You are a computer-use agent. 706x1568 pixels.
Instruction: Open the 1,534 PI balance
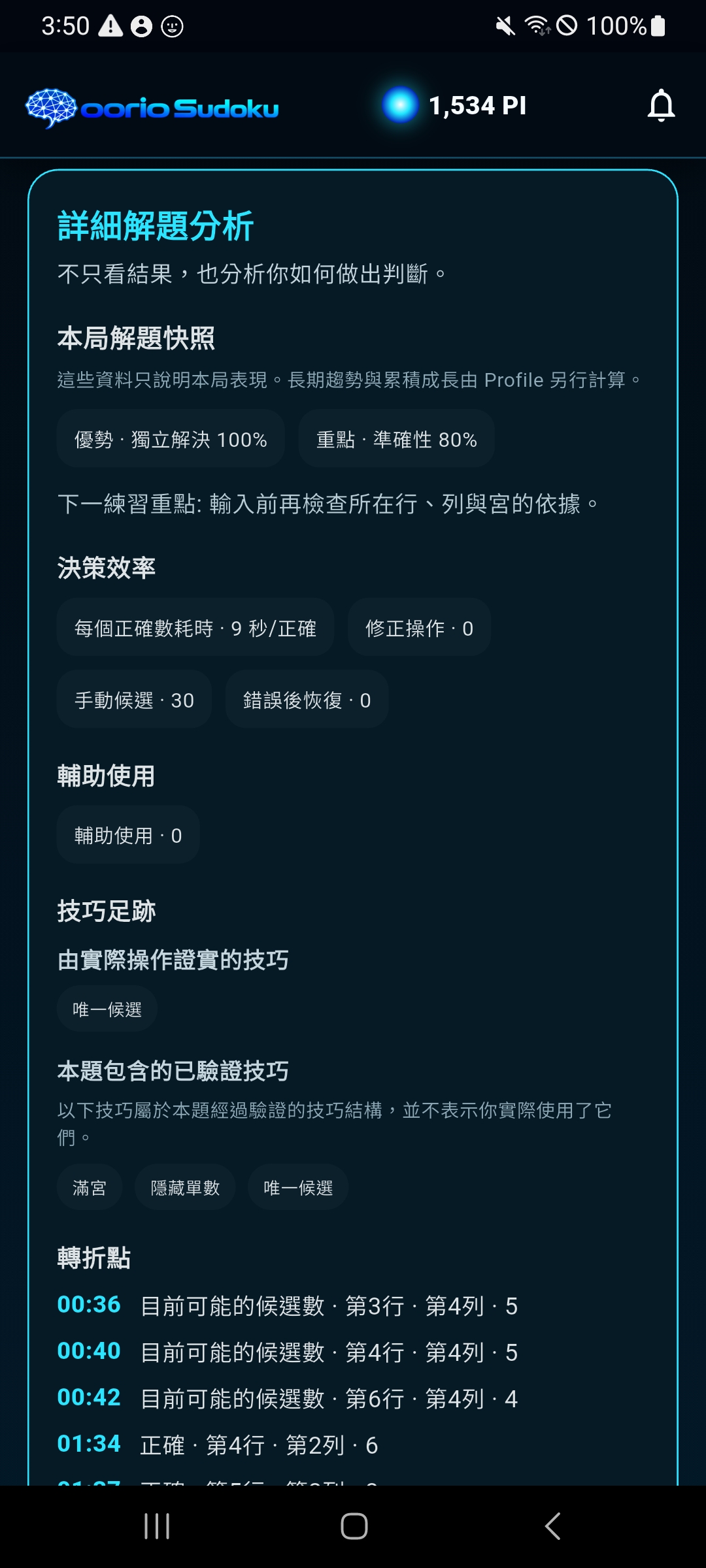pos(455,105)
